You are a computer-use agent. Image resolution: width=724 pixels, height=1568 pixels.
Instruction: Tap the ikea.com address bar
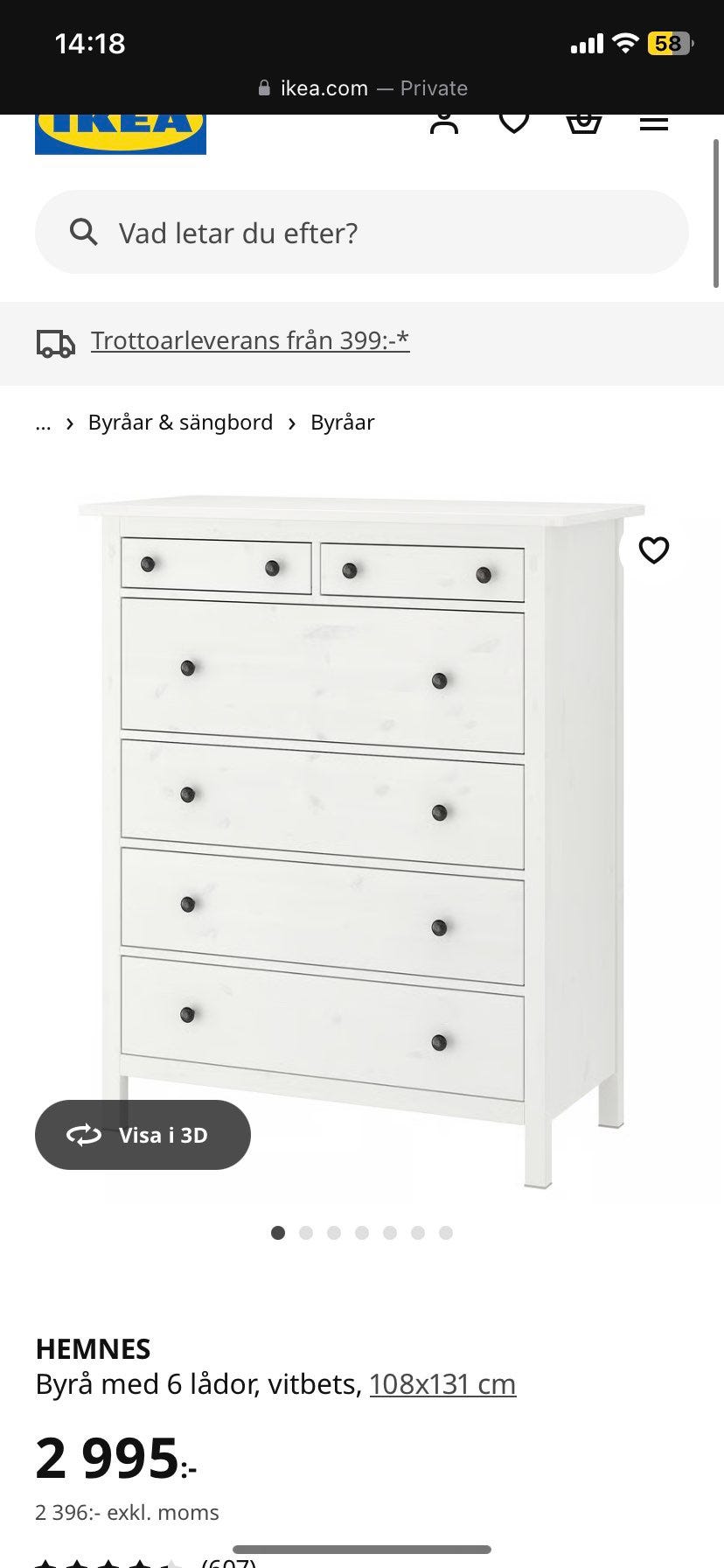(x=362, y=88)
